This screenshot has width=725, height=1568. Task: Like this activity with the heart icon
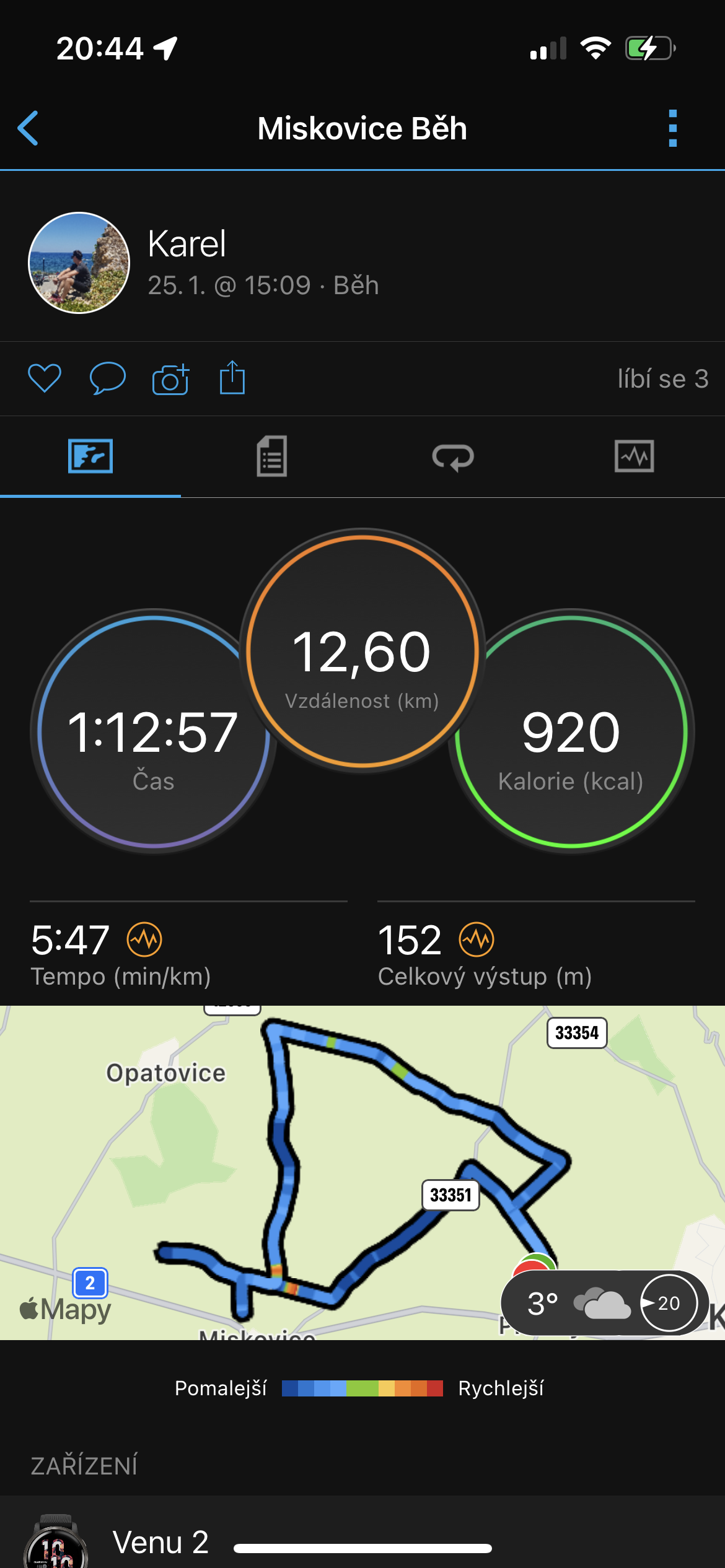click(45, 378)
